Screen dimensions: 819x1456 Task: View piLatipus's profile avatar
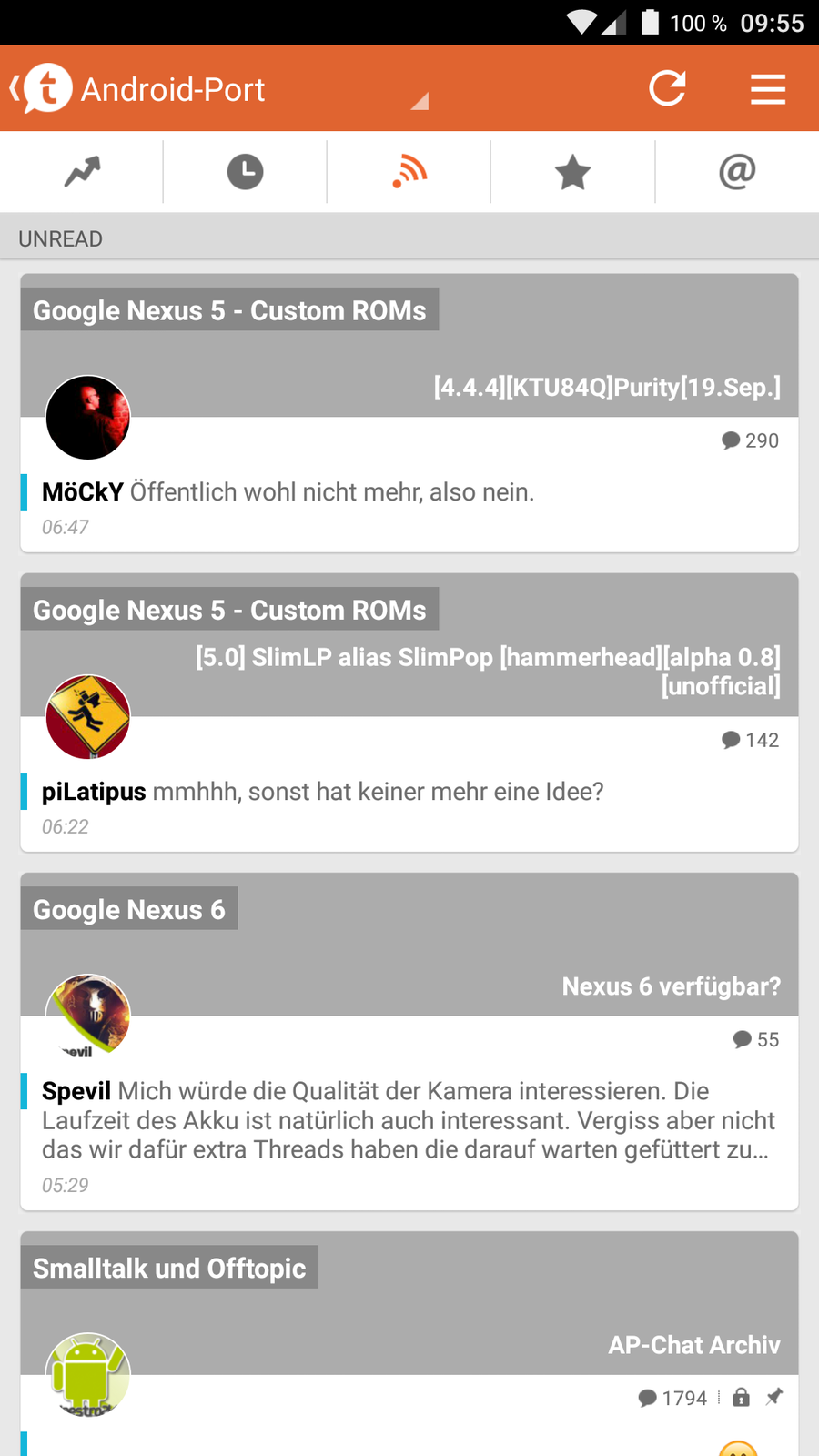pyautogui.click(x=88, y=717)
